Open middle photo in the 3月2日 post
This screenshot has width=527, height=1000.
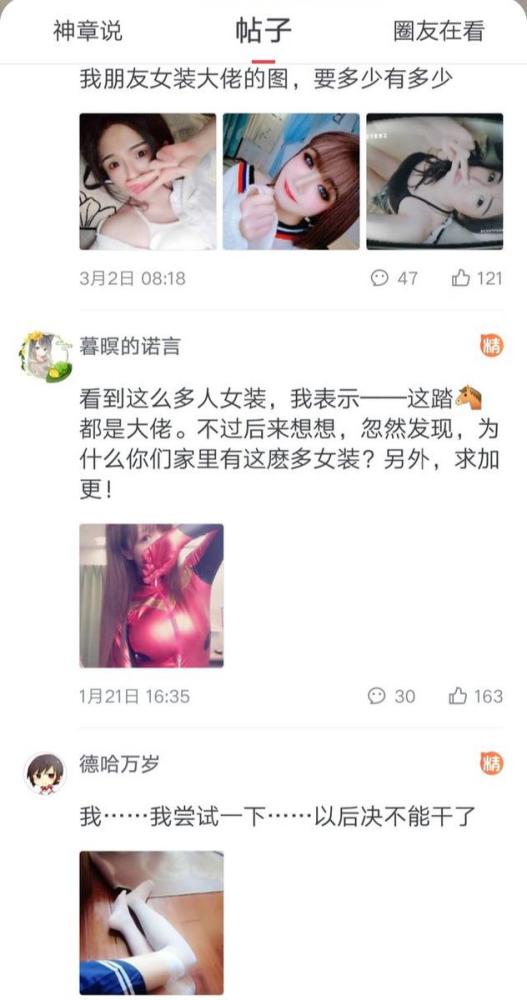pos(291,181)
